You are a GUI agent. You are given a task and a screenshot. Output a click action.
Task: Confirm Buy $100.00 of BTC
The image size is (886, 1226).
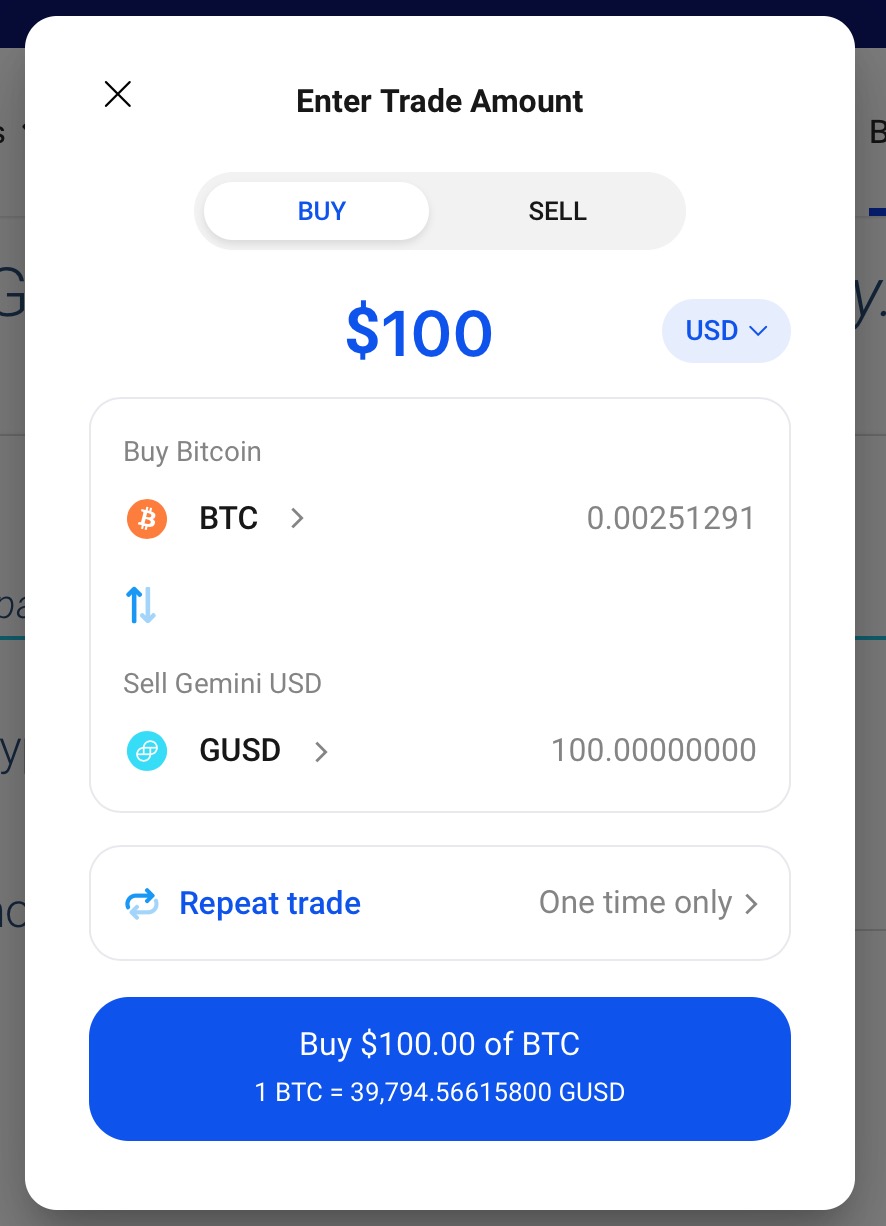(x=440, y=1068)
